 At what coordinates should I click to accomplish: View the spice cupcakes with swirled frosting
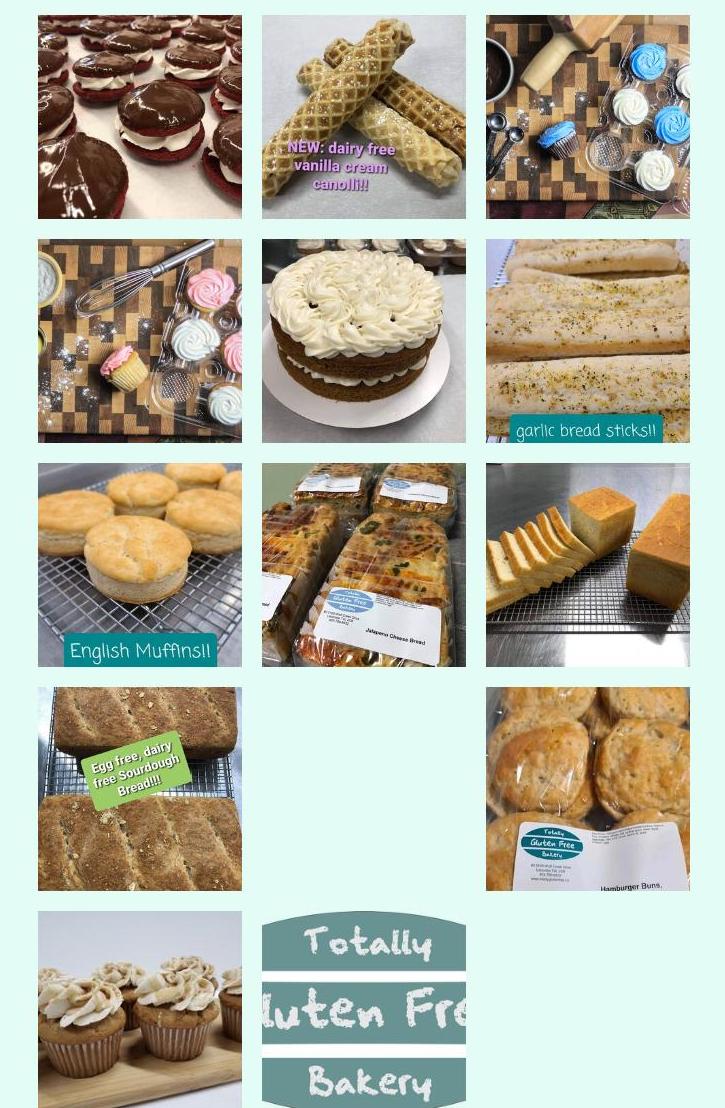tap(139, 1008)
